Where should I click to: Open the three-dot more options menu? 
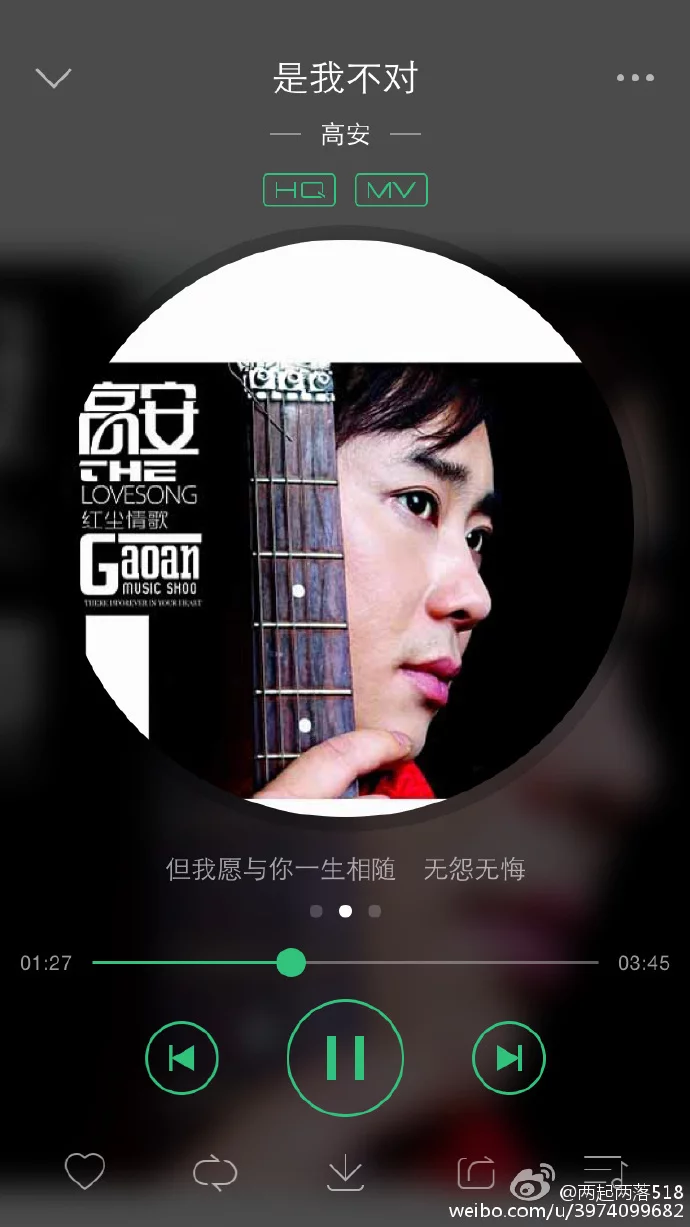pyautogui.click(x=635, y=78)
